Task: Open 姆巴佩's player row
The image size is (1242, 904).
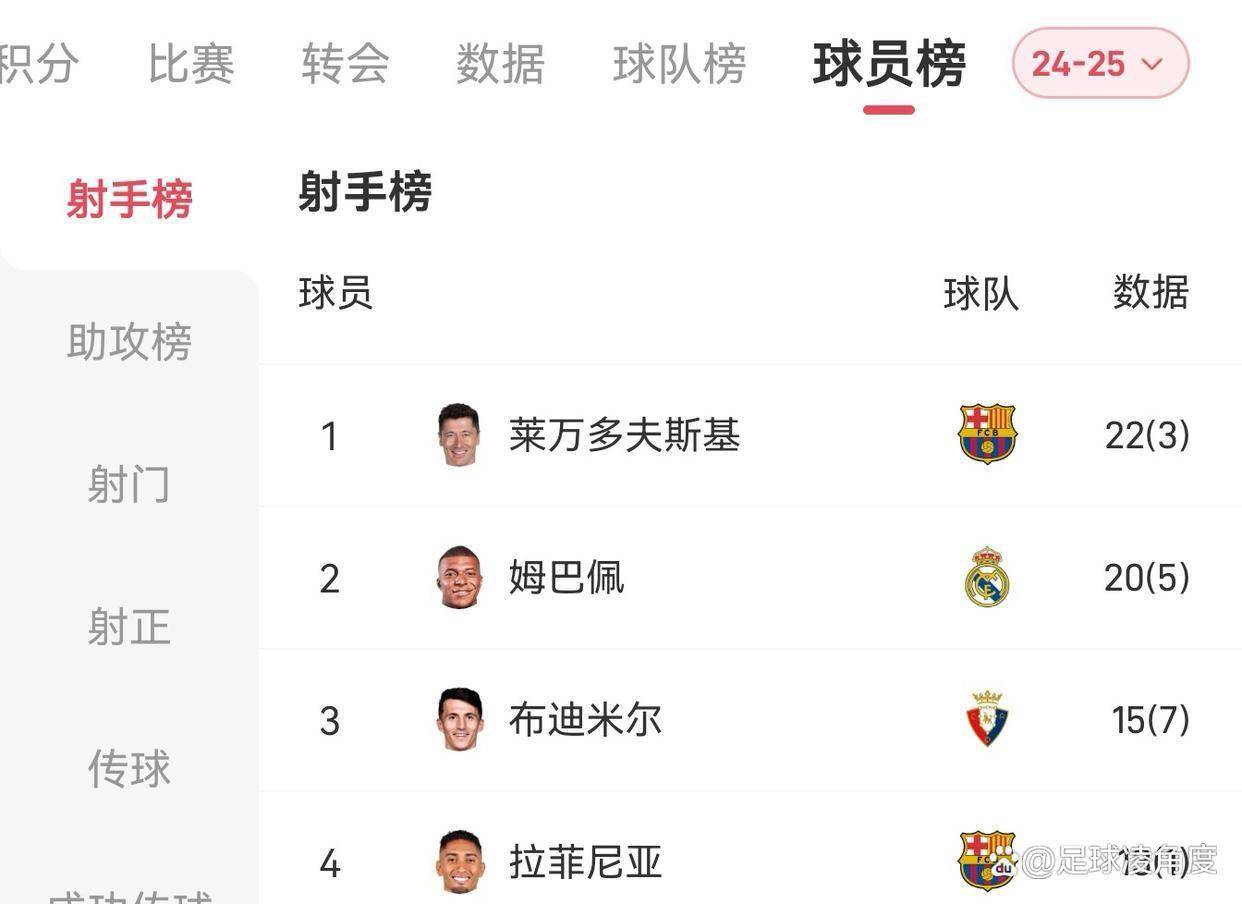Action: point(566,578)
